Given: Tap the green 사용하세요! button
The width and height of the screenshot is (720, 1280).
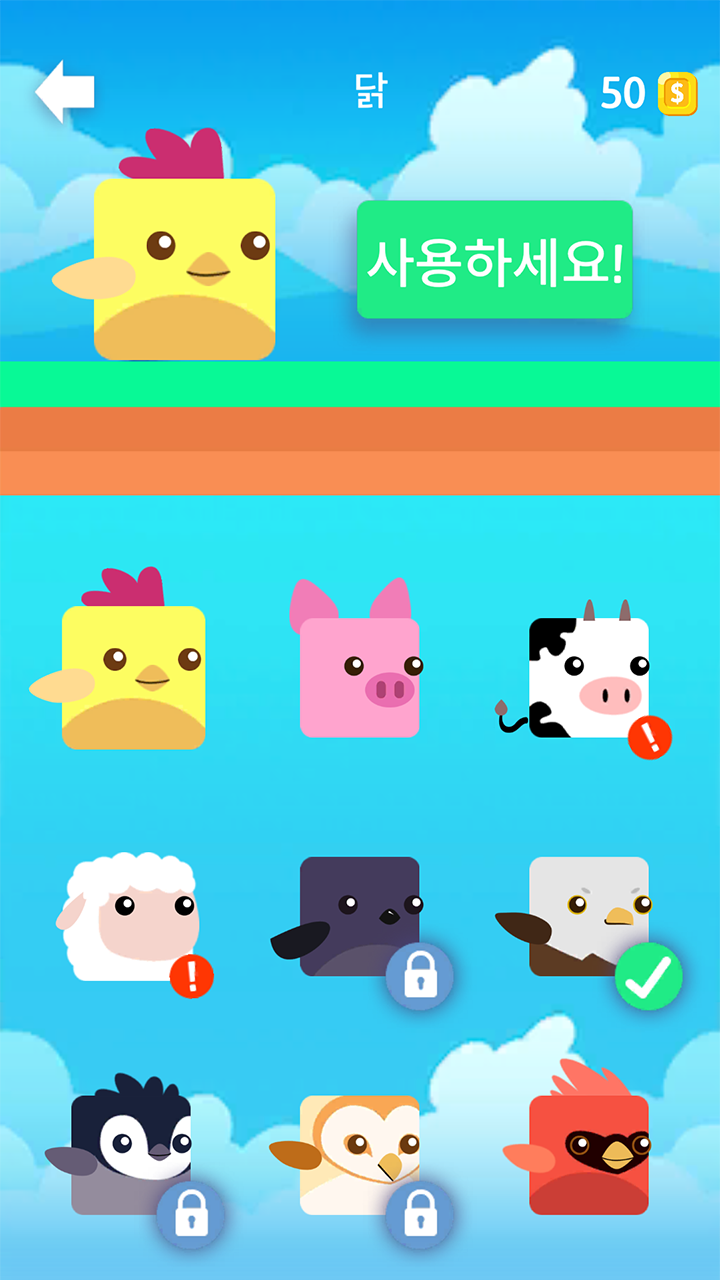Looking at the screenshot, I should pyautogui.click(x=495, y=260).
